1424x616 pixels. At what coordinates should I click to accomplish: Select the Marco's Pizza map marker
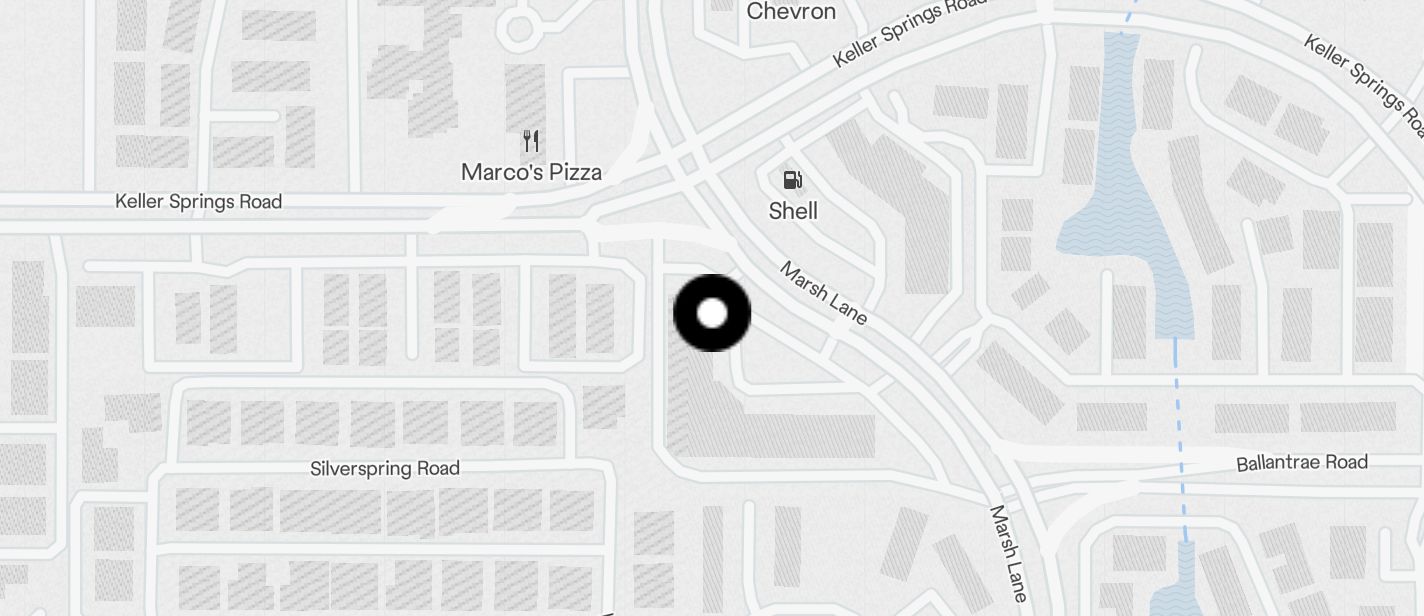[x=531, y=142]
